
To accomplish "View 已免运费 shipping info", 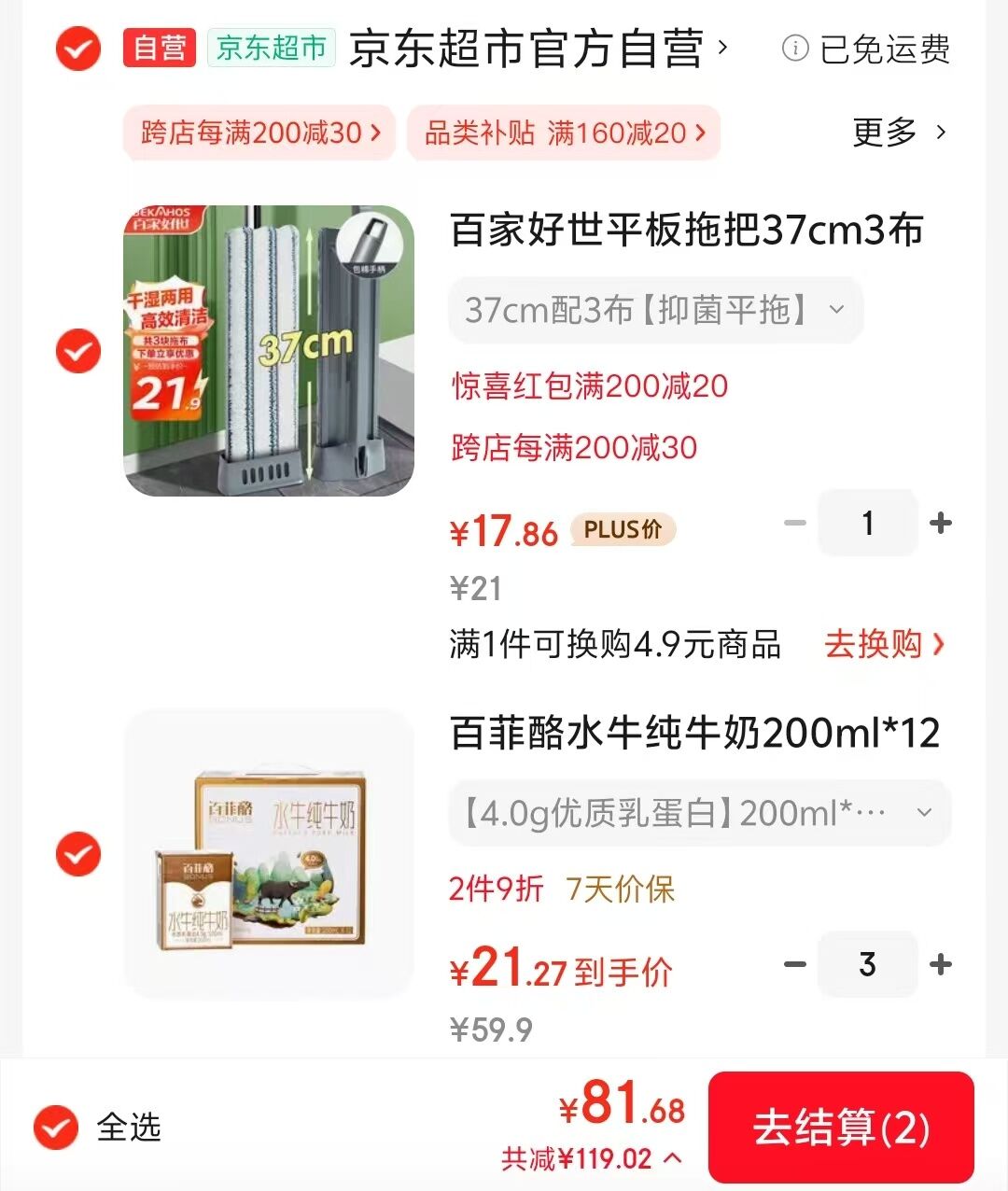I will click(x=866, y=49).
